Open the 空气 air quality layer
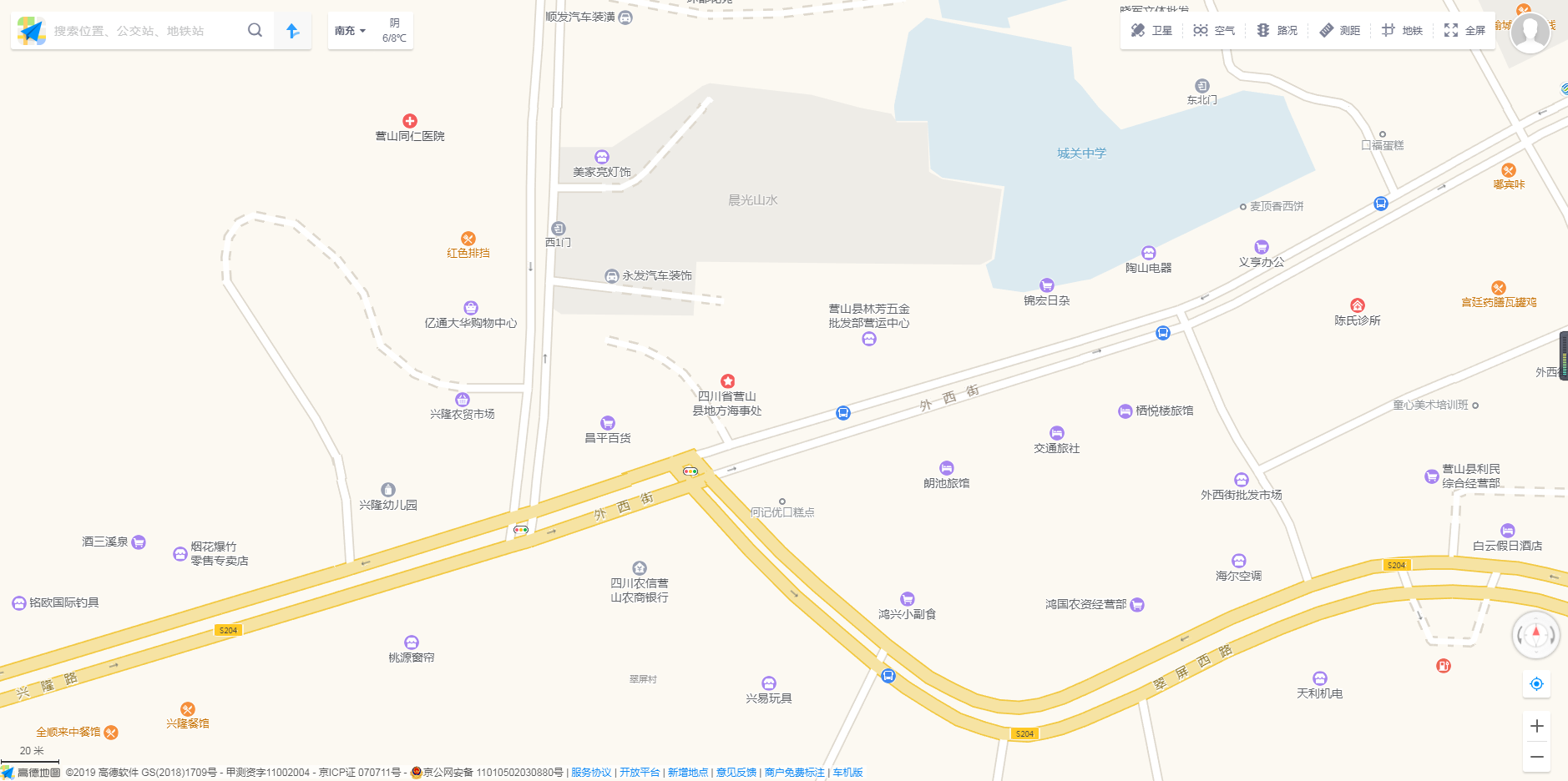 (x=1214, y=31)
